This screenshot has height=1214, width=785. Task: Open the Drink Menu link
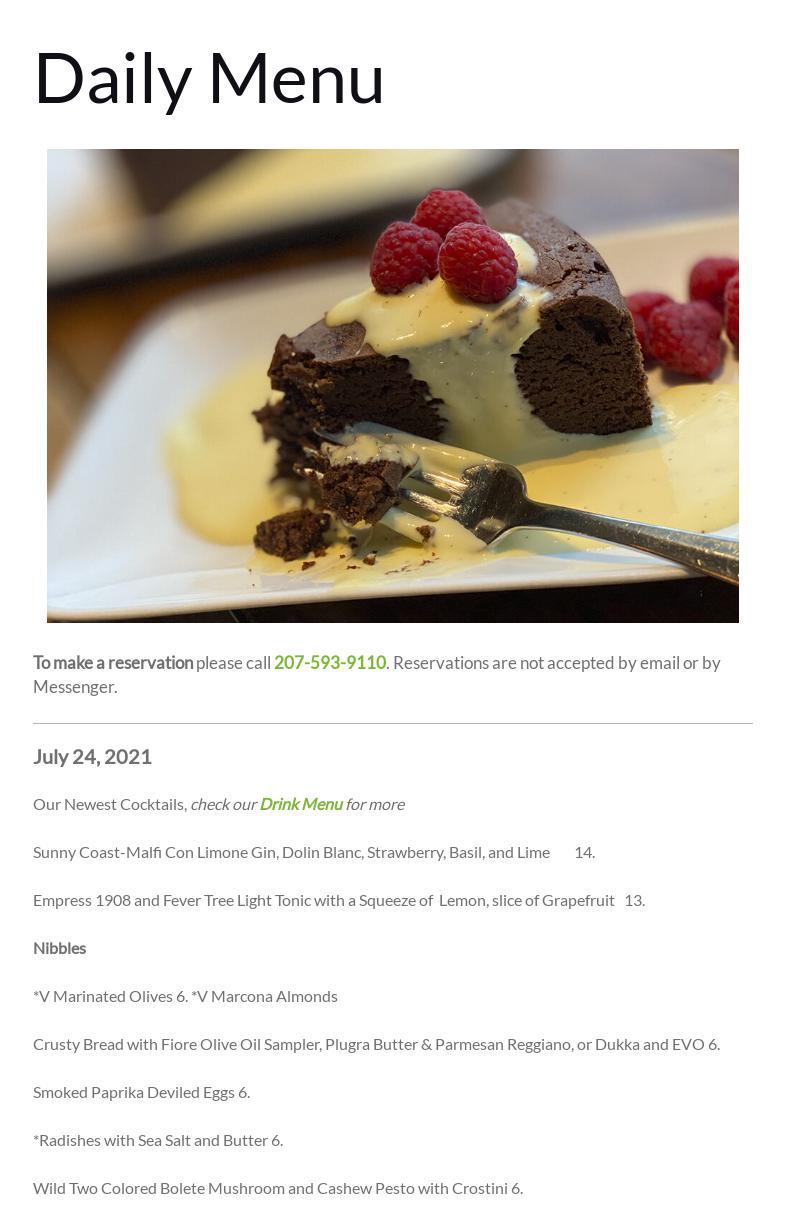[x=300, y=804]
